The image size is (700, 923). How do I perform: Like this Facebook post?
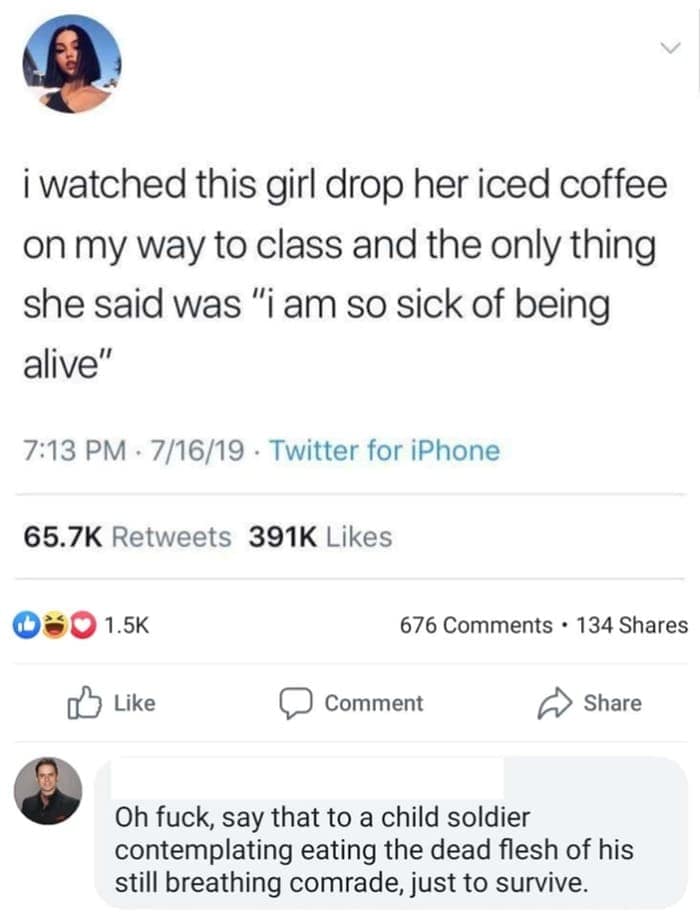pos(110,703)
